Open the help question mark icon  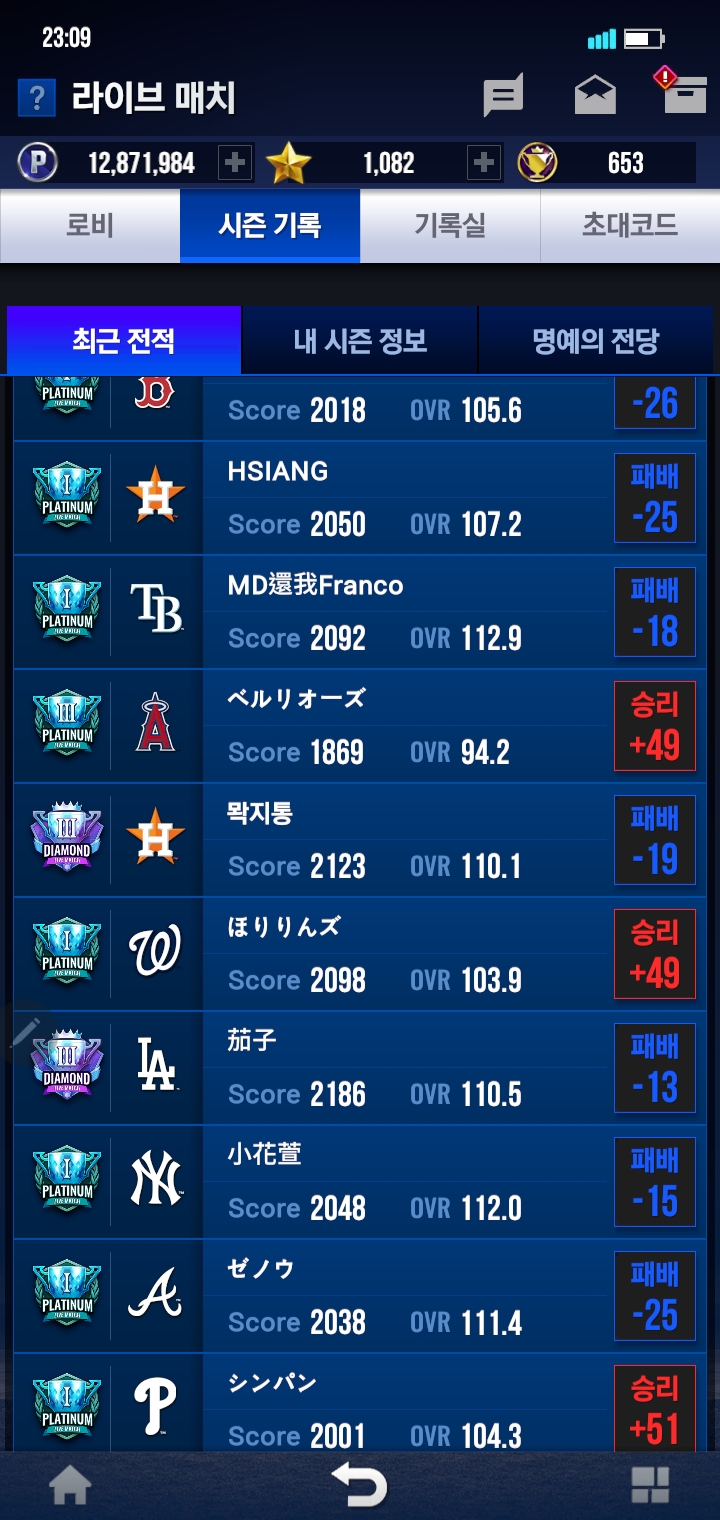coord(36,98)
